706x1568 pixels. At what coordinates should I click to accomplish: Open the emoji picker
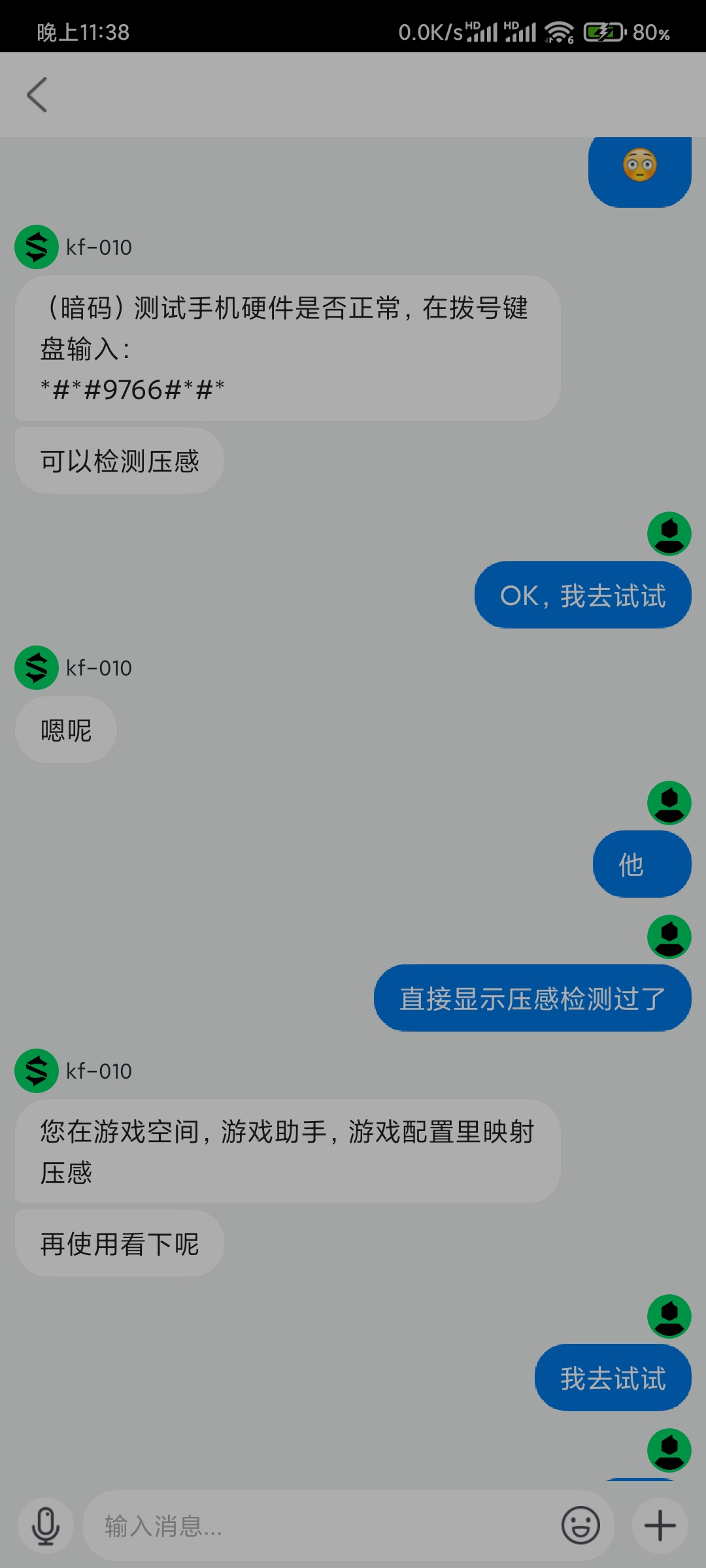(580, 1526)
